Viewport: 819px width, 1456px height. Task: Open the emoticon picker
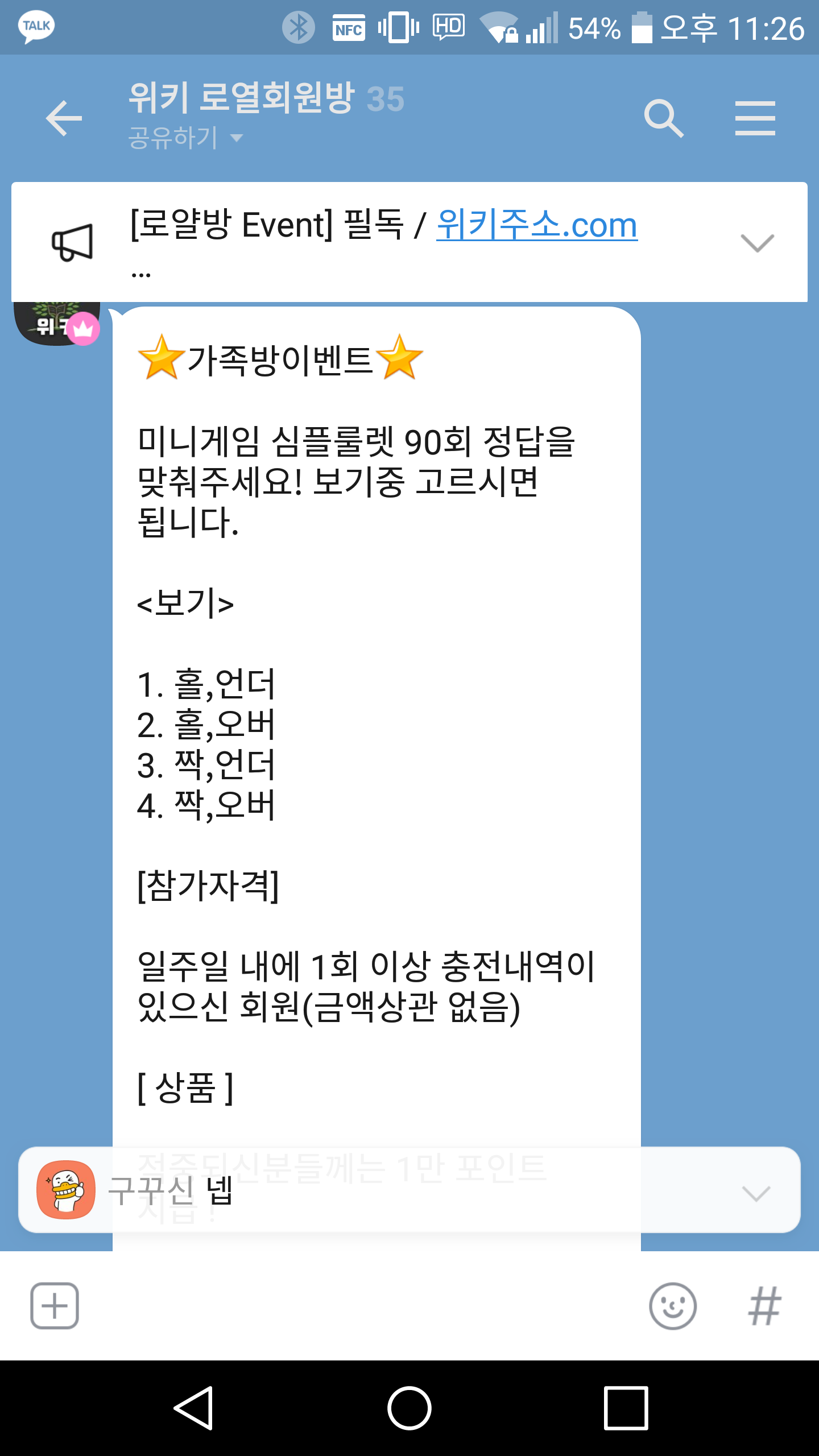(672, 1305)
